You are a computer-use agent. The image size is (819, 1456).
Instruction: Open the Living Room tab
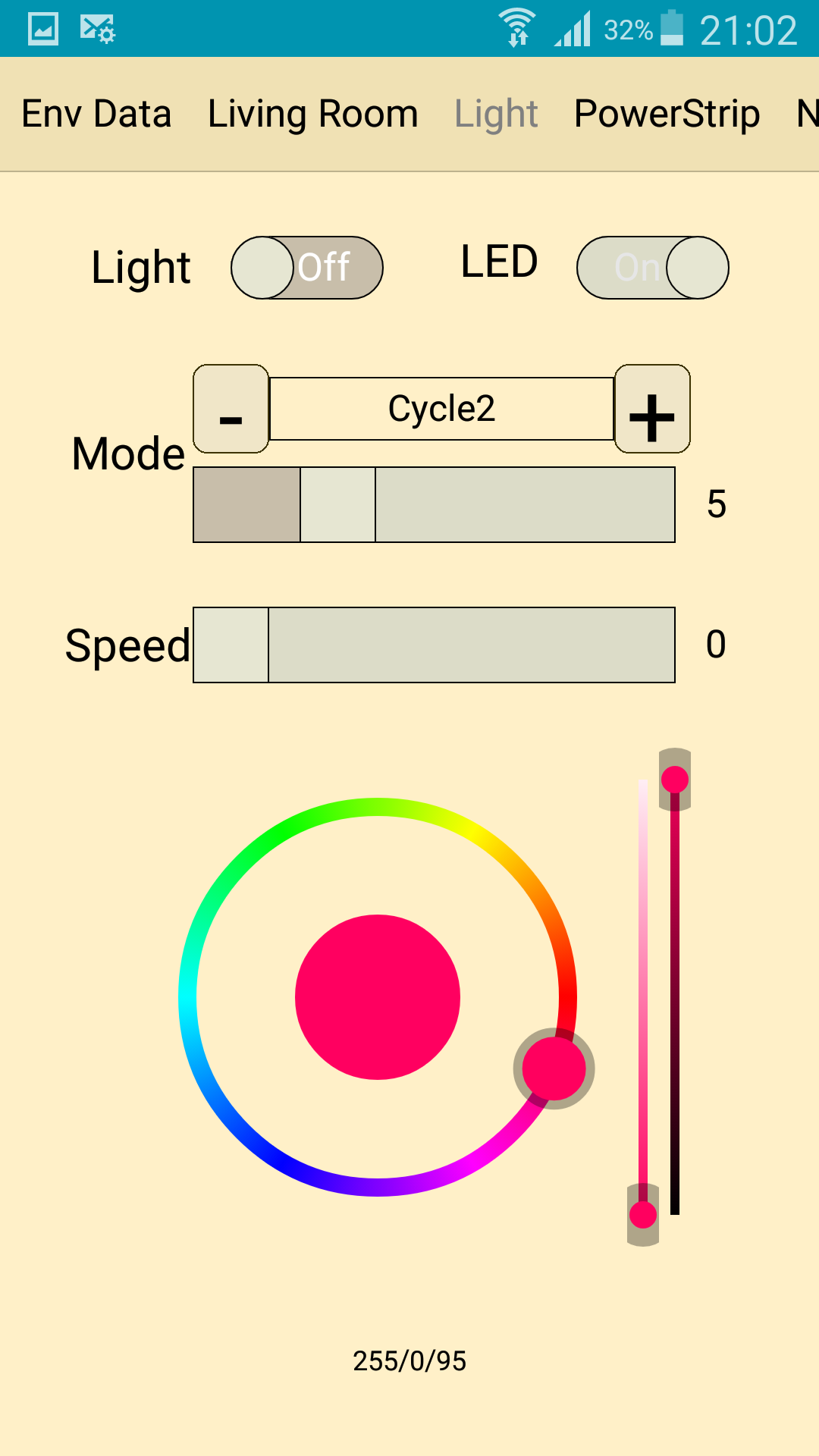pyautogui.click(x=312, y=115)
